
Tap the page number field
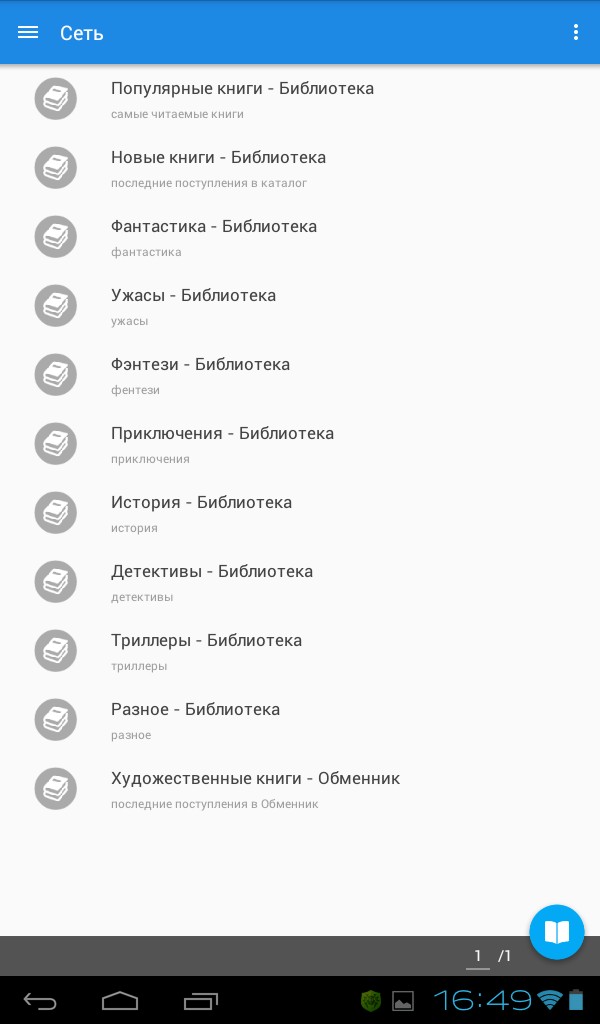click(x=478, y=956)
